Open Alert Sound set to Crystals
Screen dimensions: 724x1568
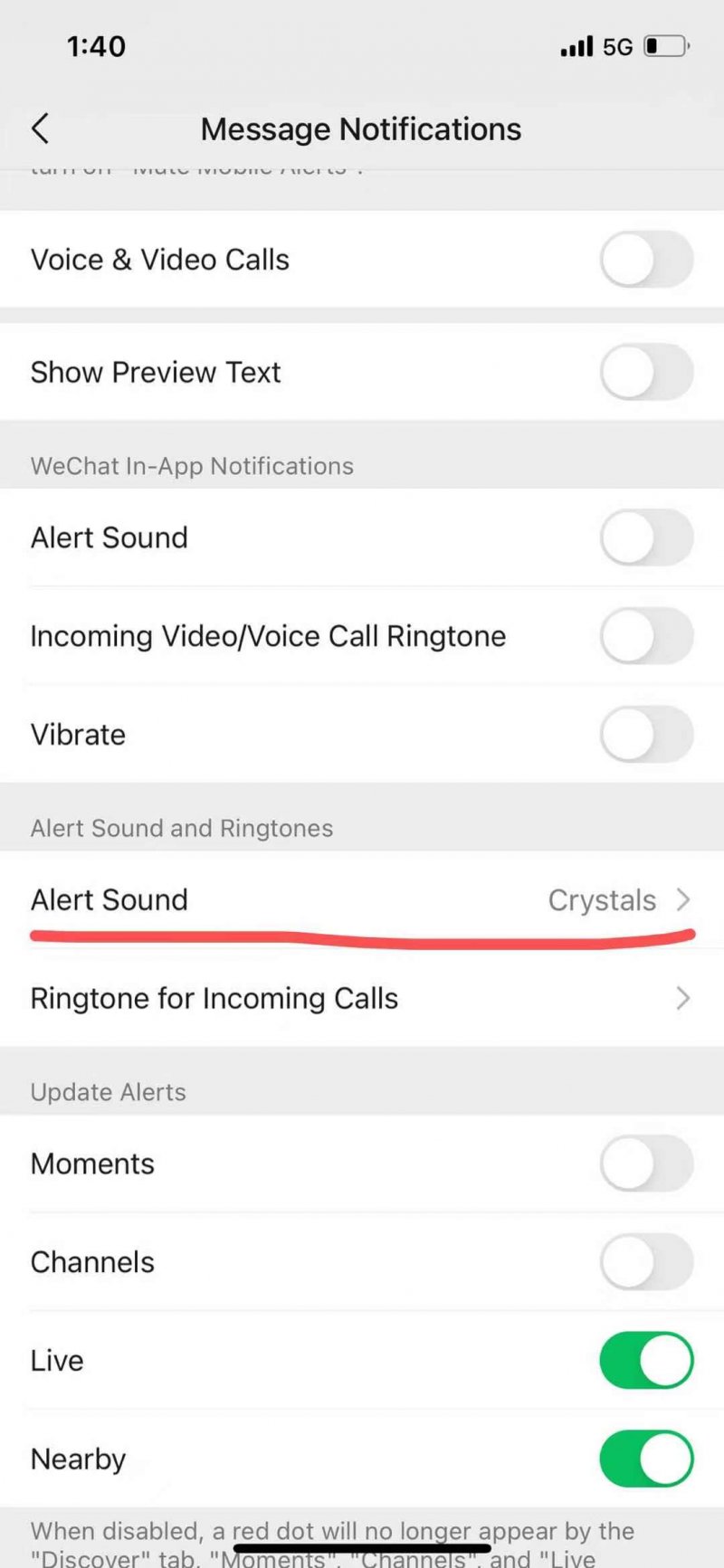(362, 899)
